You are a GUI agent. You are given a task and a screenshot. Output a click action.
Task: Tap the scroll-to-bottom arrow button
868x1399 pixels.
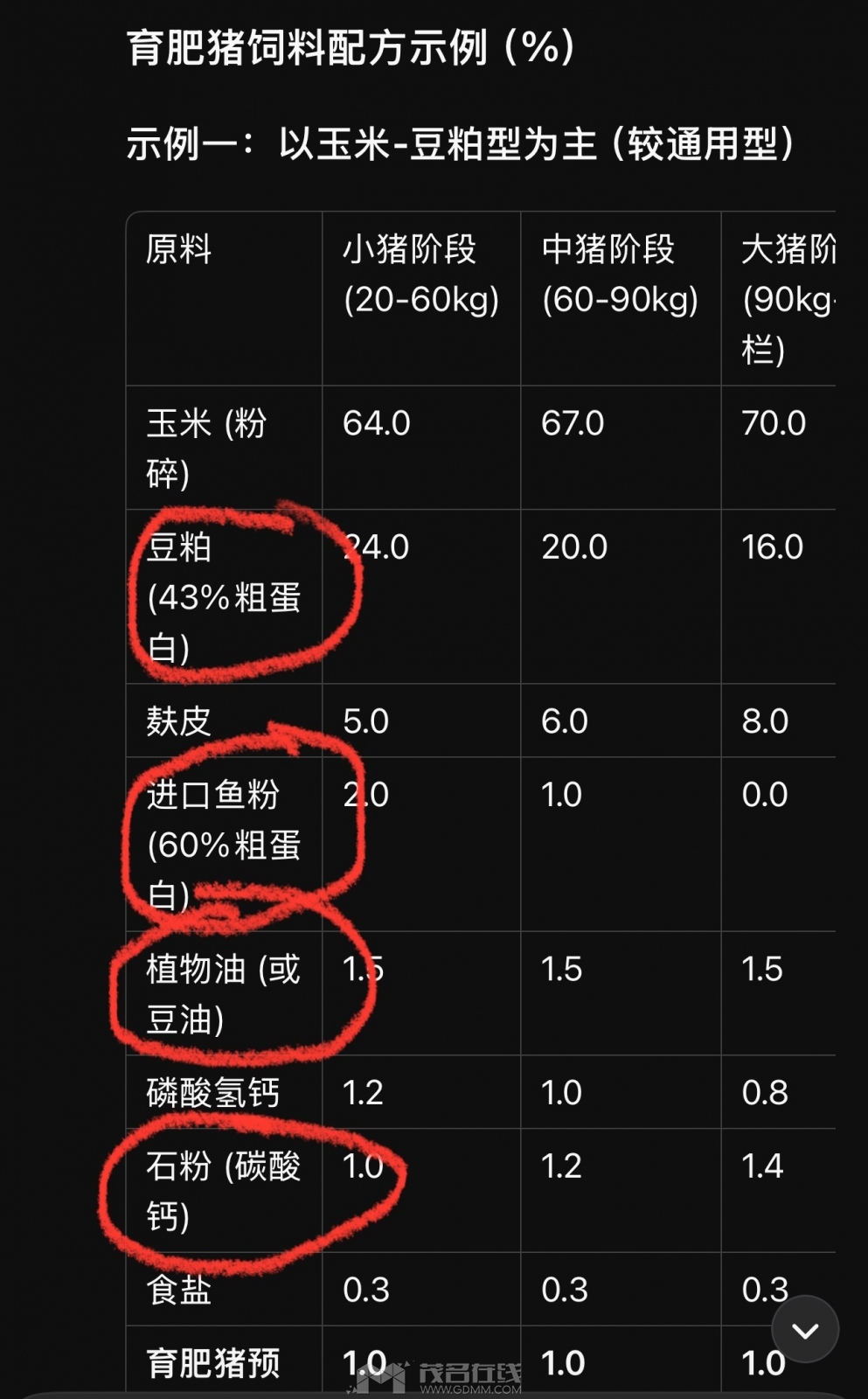coord(804,1329)
